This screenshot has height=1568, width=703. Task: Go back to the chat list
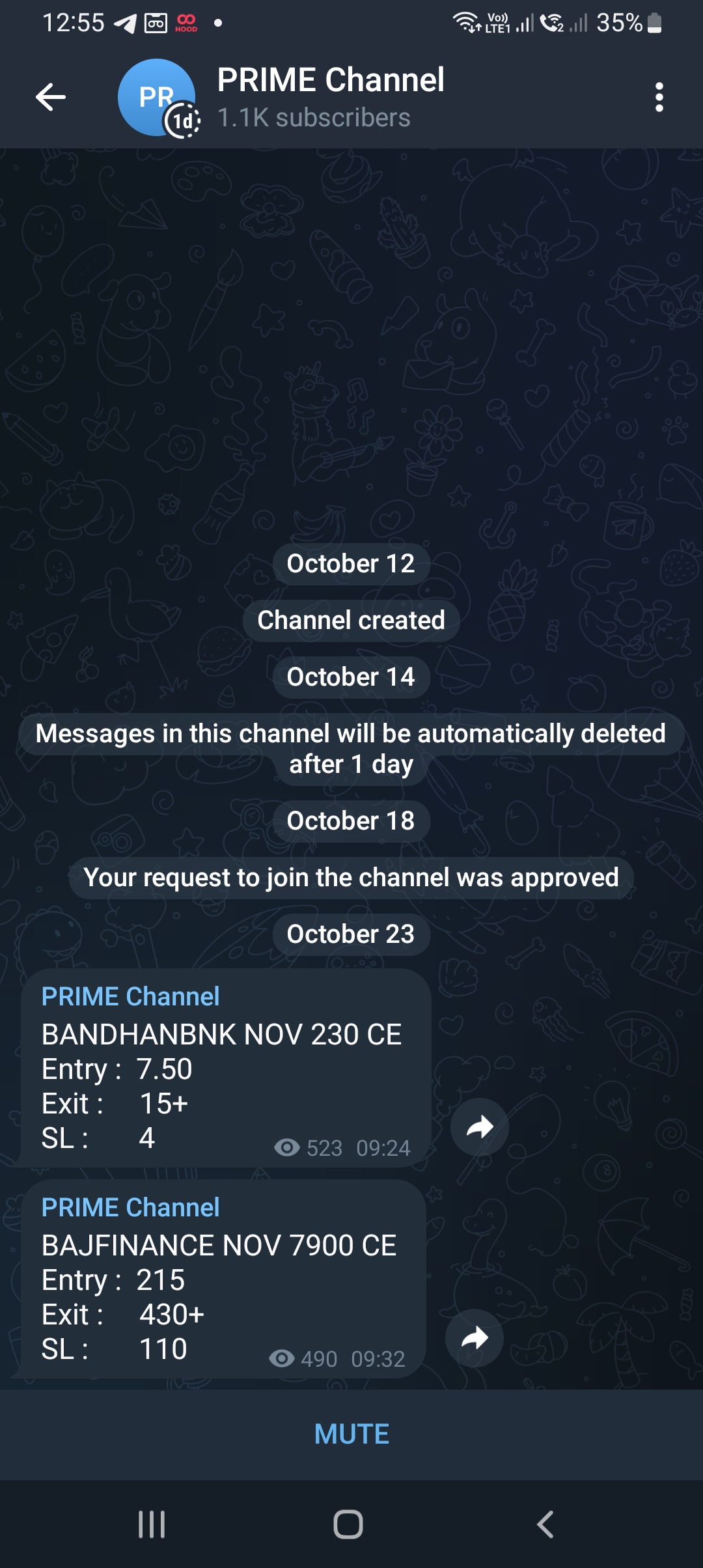coord(51,98)
